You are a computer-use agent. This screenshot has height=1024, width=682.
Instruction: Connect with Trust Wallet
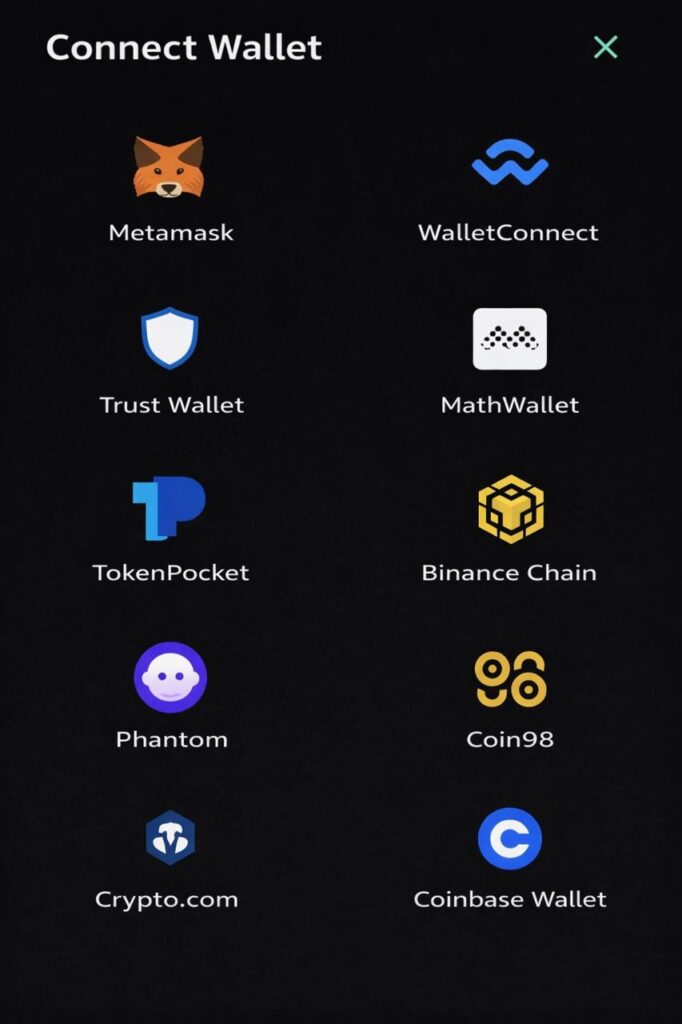[x=170, y=340]
